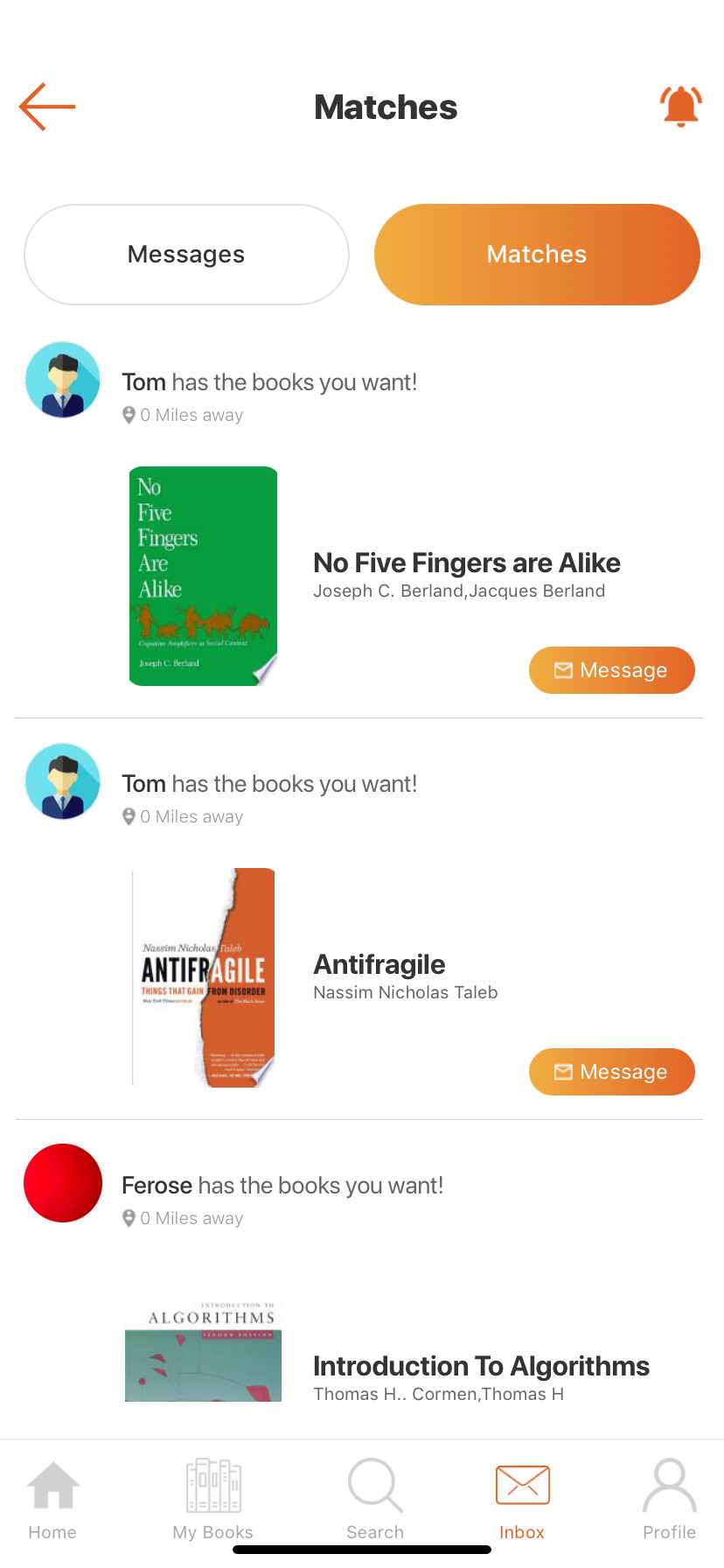Open the Antifragile book cover
The width and height of the screenshot is (724, 1568).
[x=203, y=977]
